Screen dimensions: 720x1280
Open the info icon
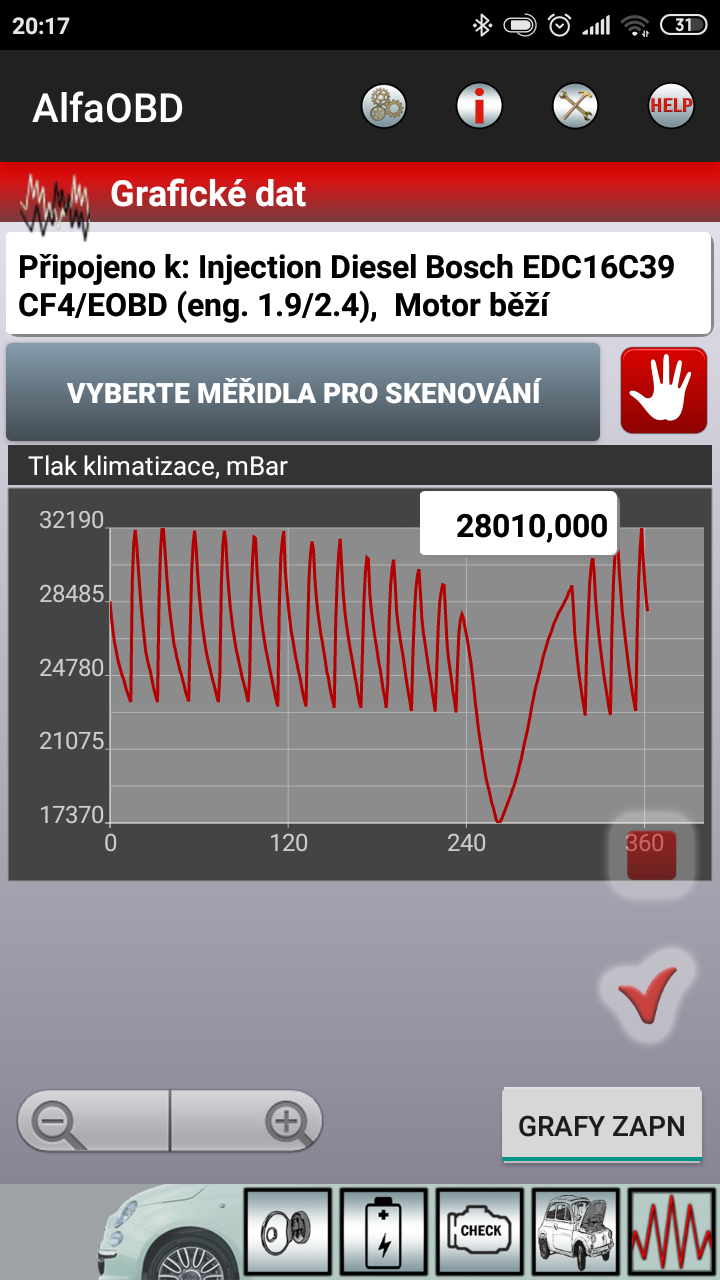pyautogui.click(x=479, y=106)
